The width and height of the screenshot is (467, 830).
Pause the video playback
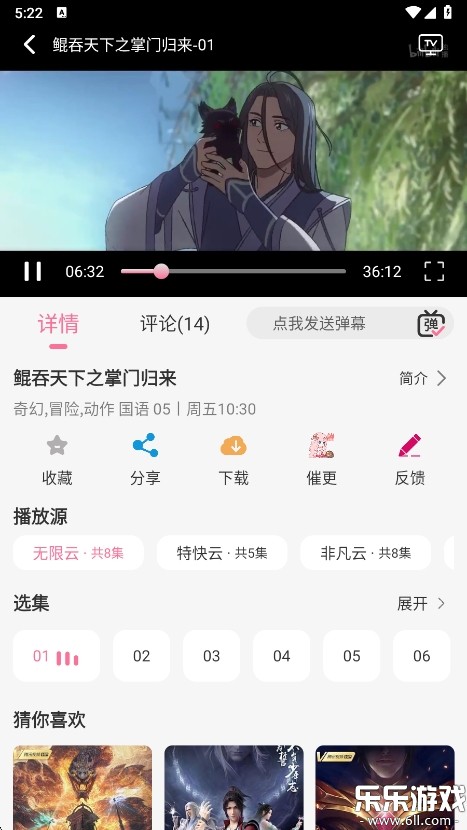point(32,271)
